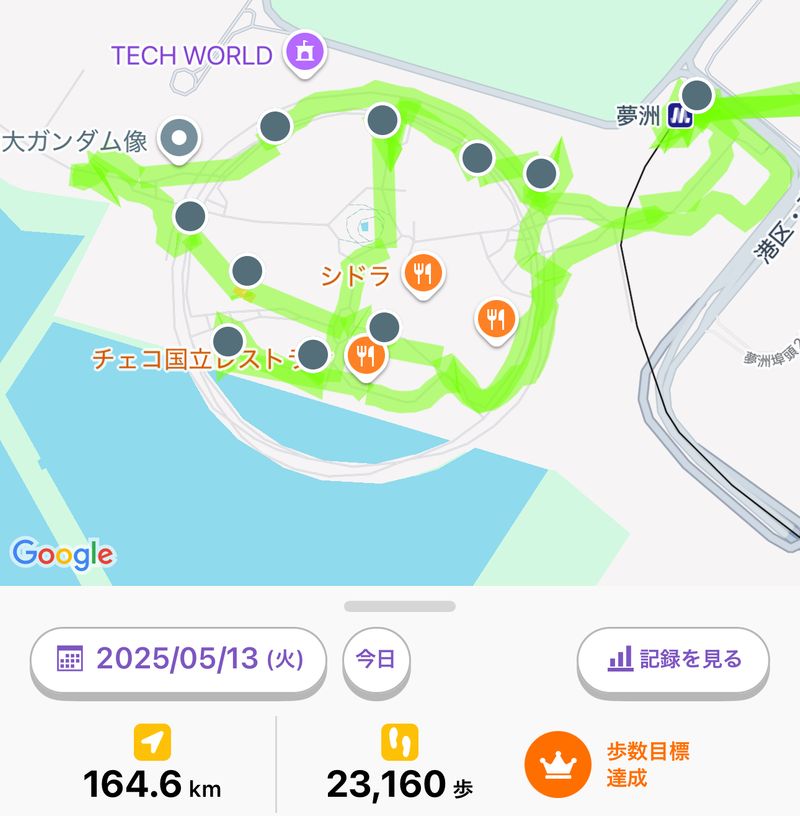Select the 大ガンダム像 map marker
This screenshot has width=800, height=816.
180,140
